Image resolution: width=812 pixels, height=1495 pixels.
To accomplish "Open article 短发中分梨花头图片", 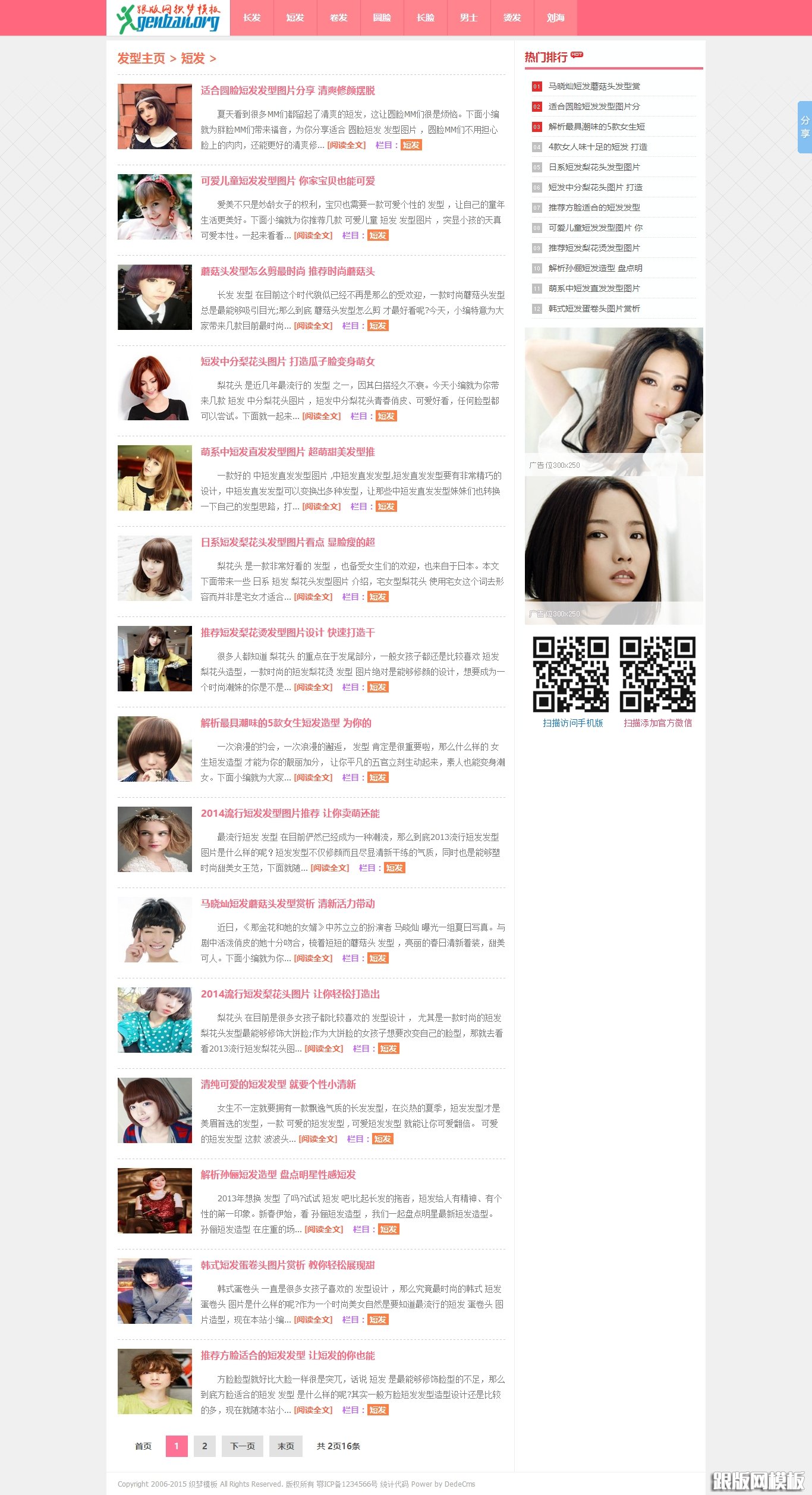I will 288,361.
